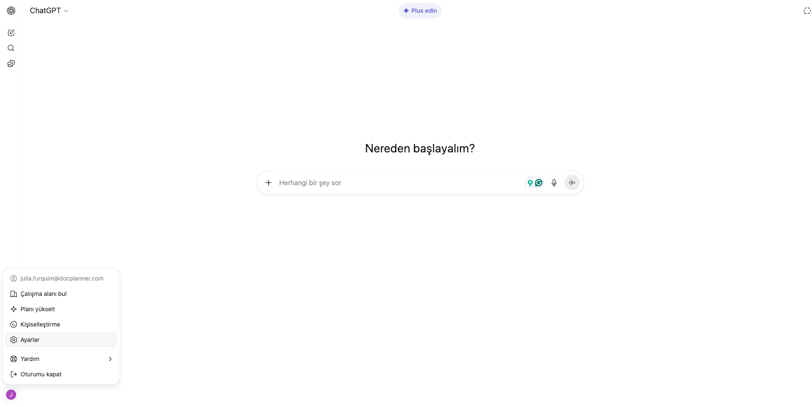812x407 pixels.
Task: Expand the Yardım submenu
Action: 60,359
